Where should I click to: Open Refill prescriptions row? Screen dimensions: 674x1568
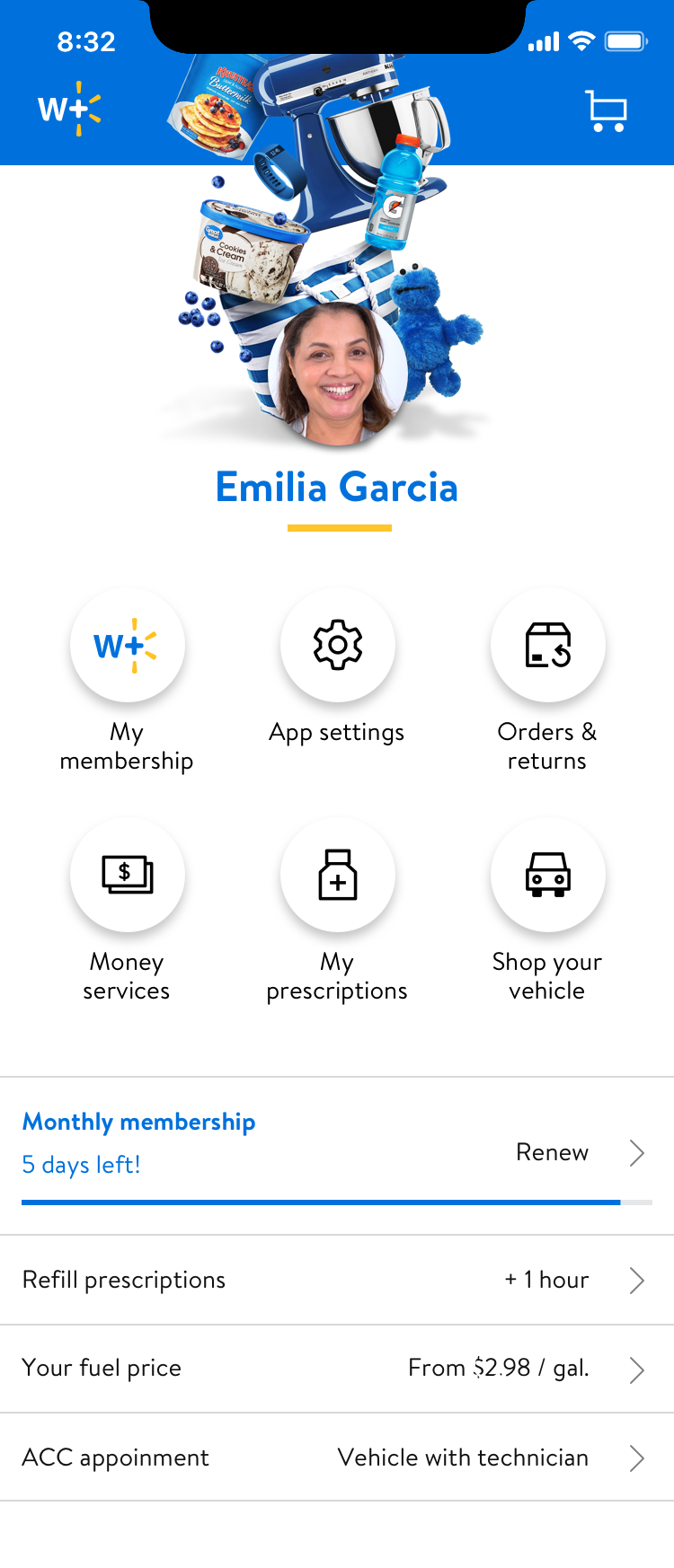337,1280
